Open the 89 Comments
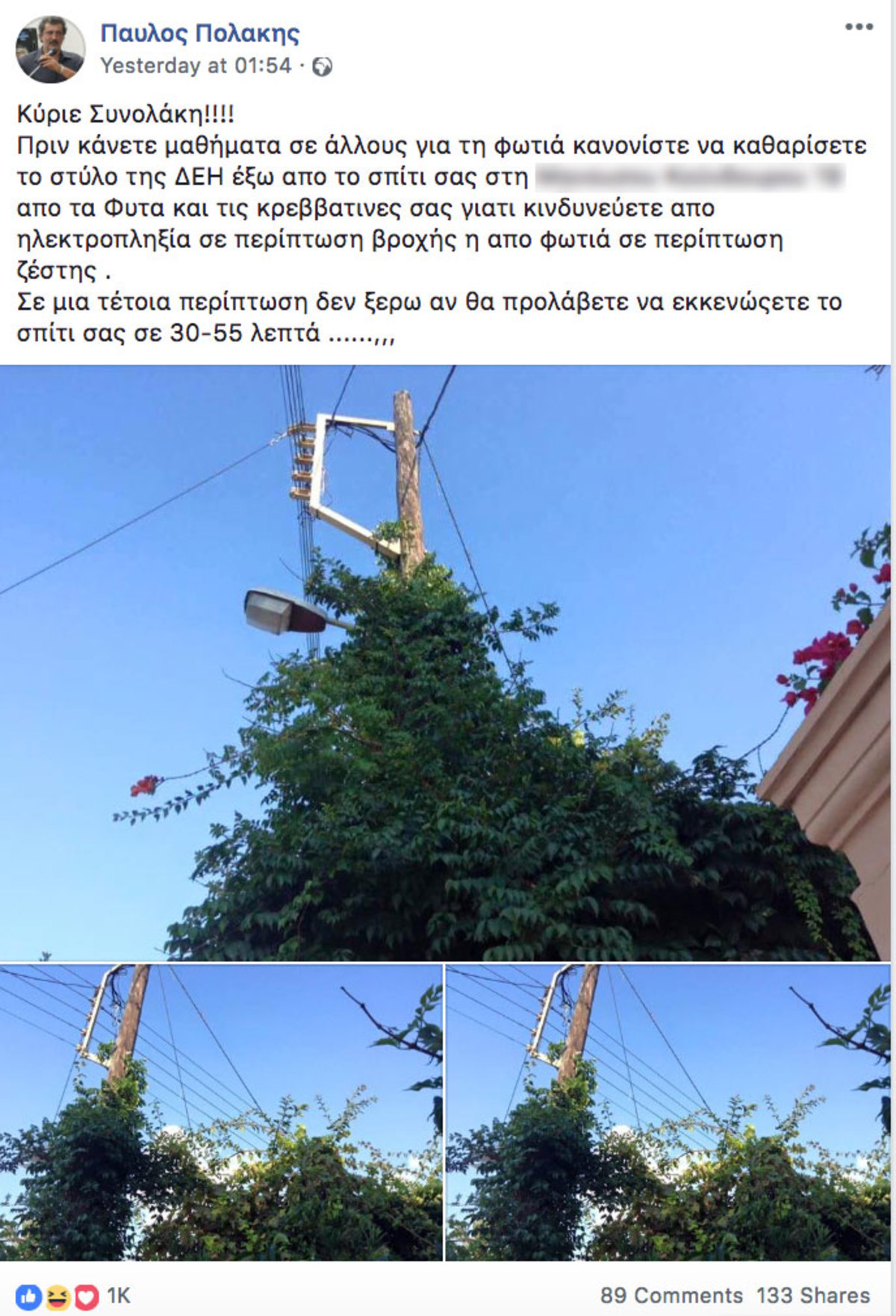This screenshot has height=1316, width=896. pos(671,1296)
